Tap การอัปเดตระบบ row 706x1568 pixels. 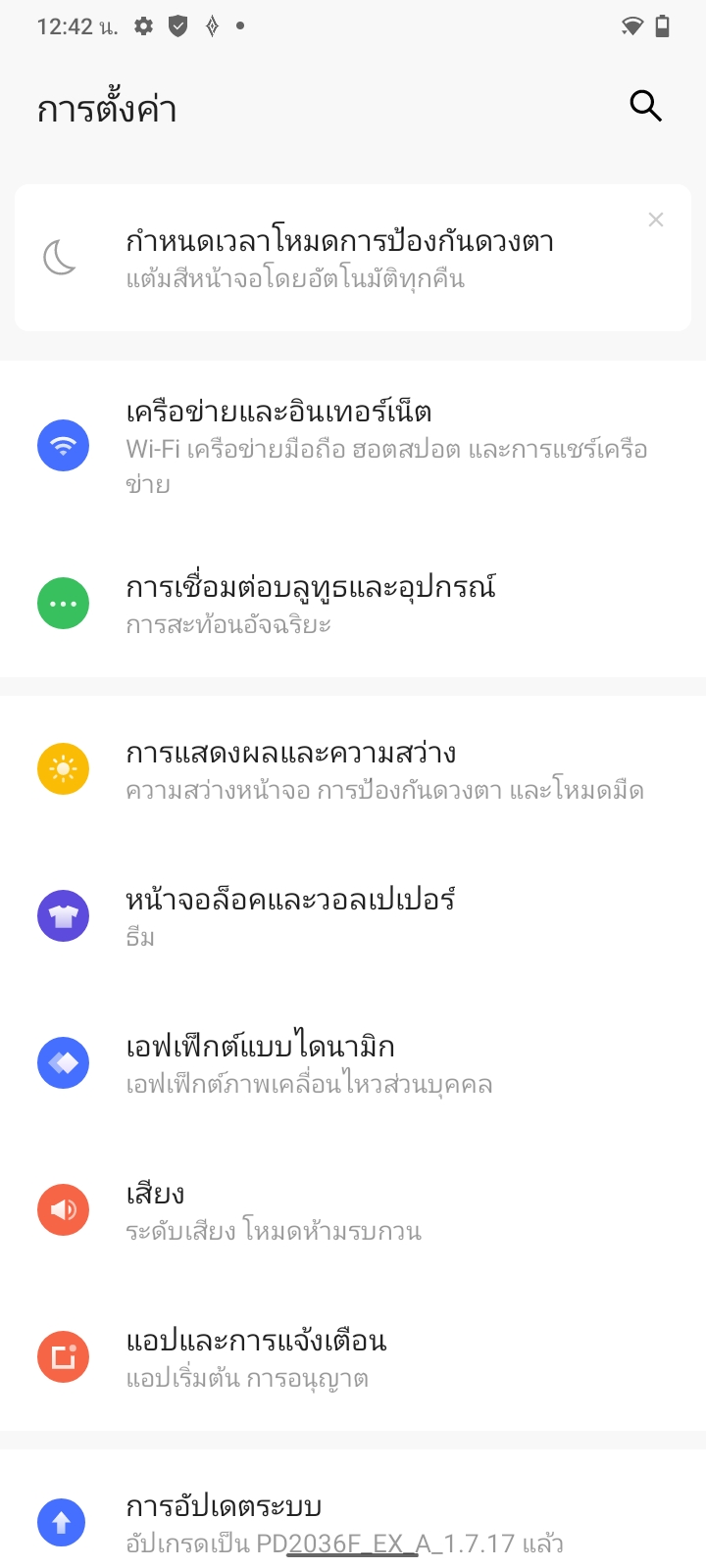click(x=353, y=1522)
